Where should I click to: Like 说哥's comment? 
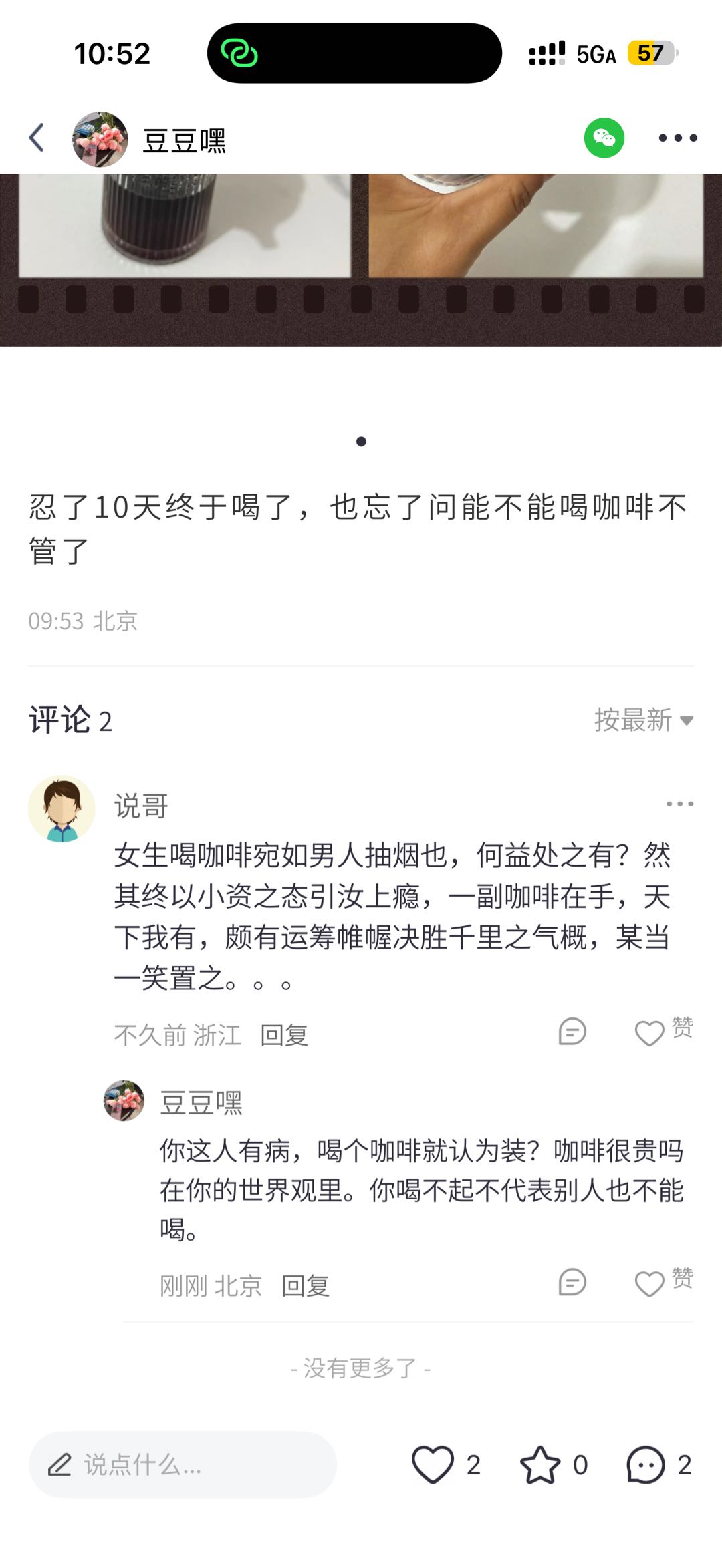(x=650, y=1033)
